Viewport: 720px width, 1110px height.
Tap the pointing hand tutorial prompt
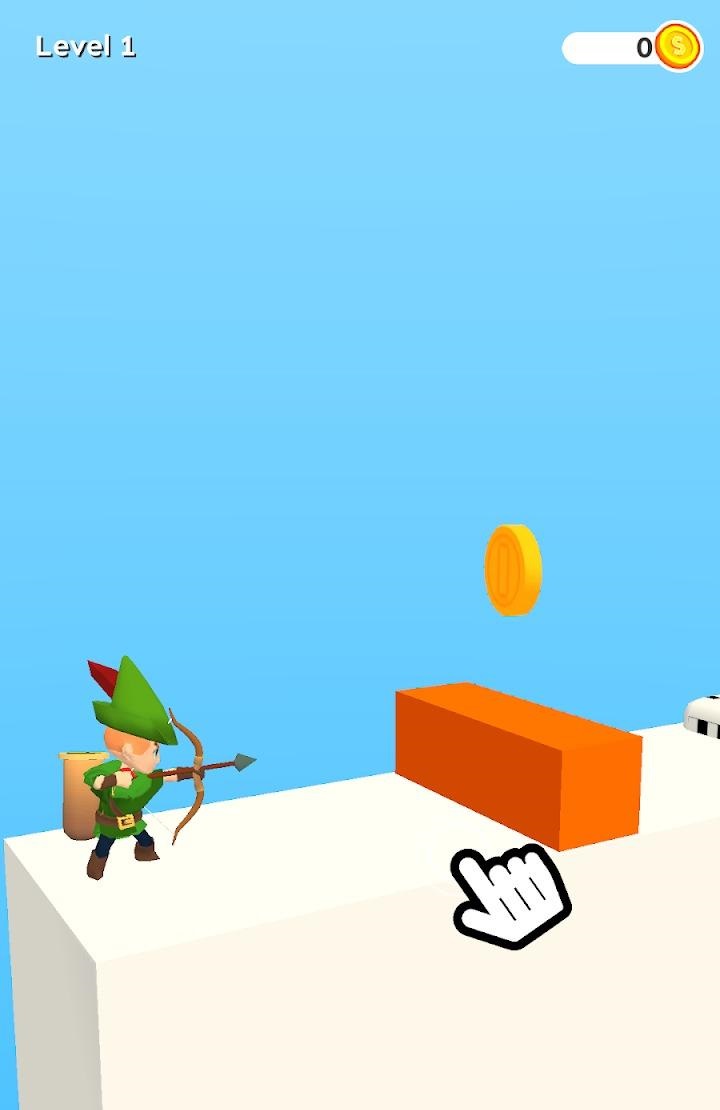pyautogui.click(x=511, y=895)
